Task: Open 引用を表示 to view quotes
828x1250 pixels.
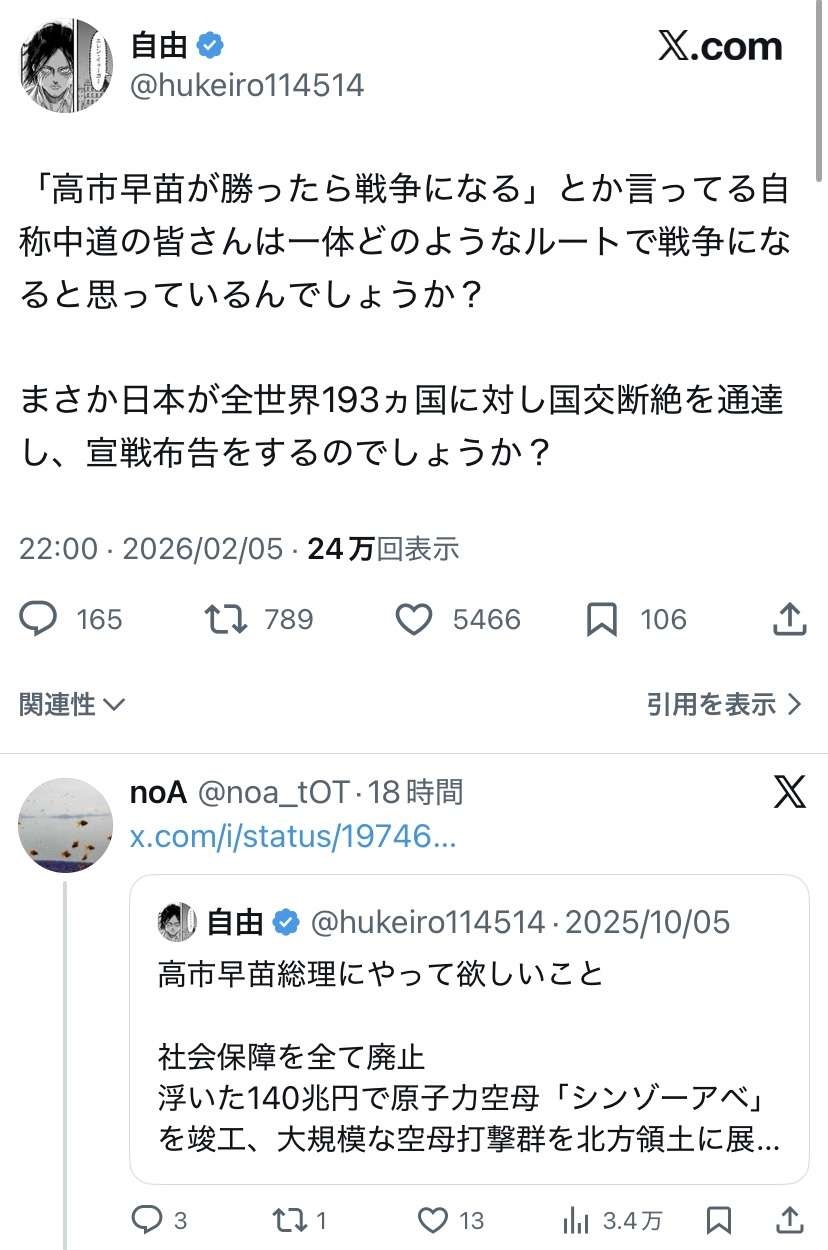Action: pos(724,705)
